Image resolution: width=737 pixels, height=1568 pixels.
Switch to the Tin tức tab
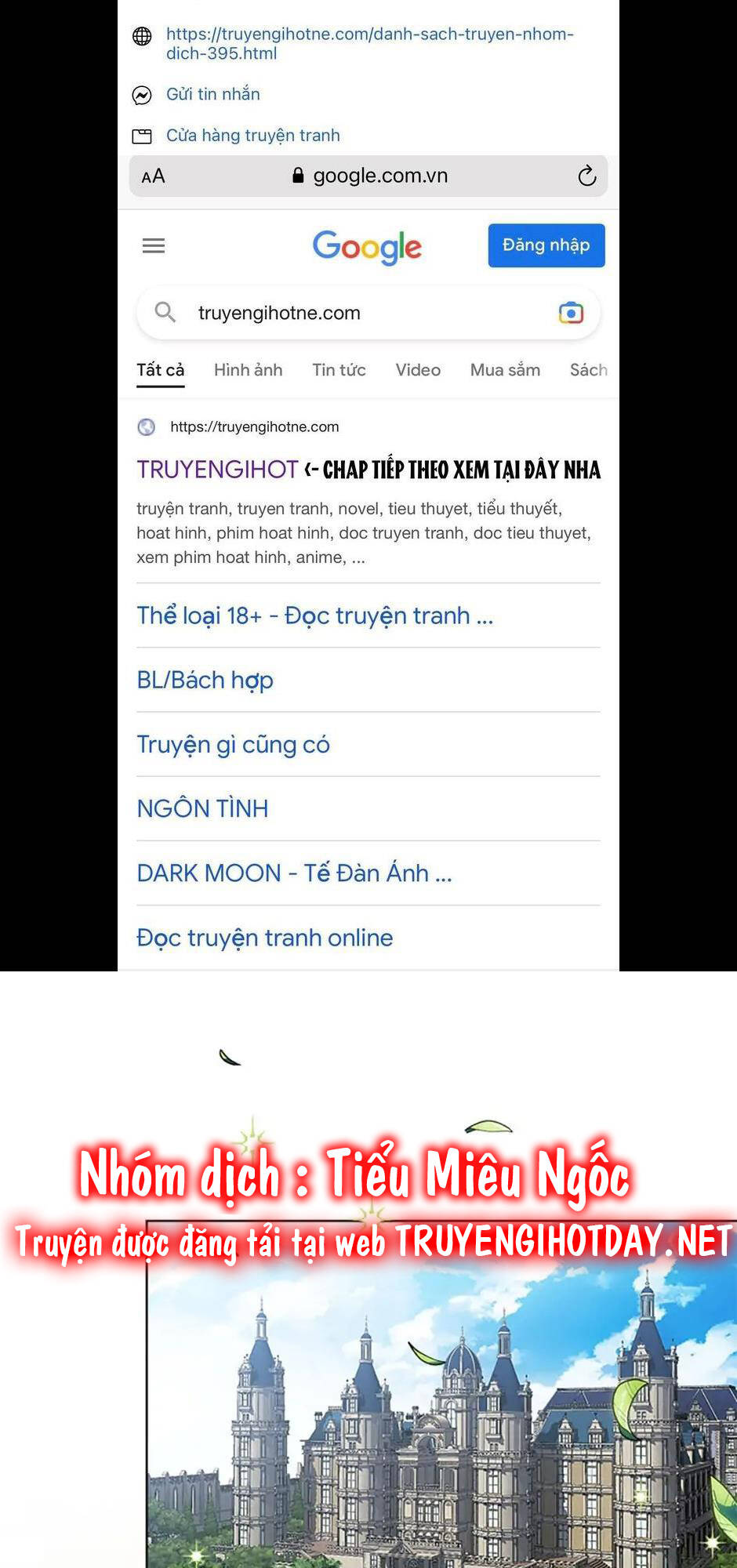tap(339, 369)
